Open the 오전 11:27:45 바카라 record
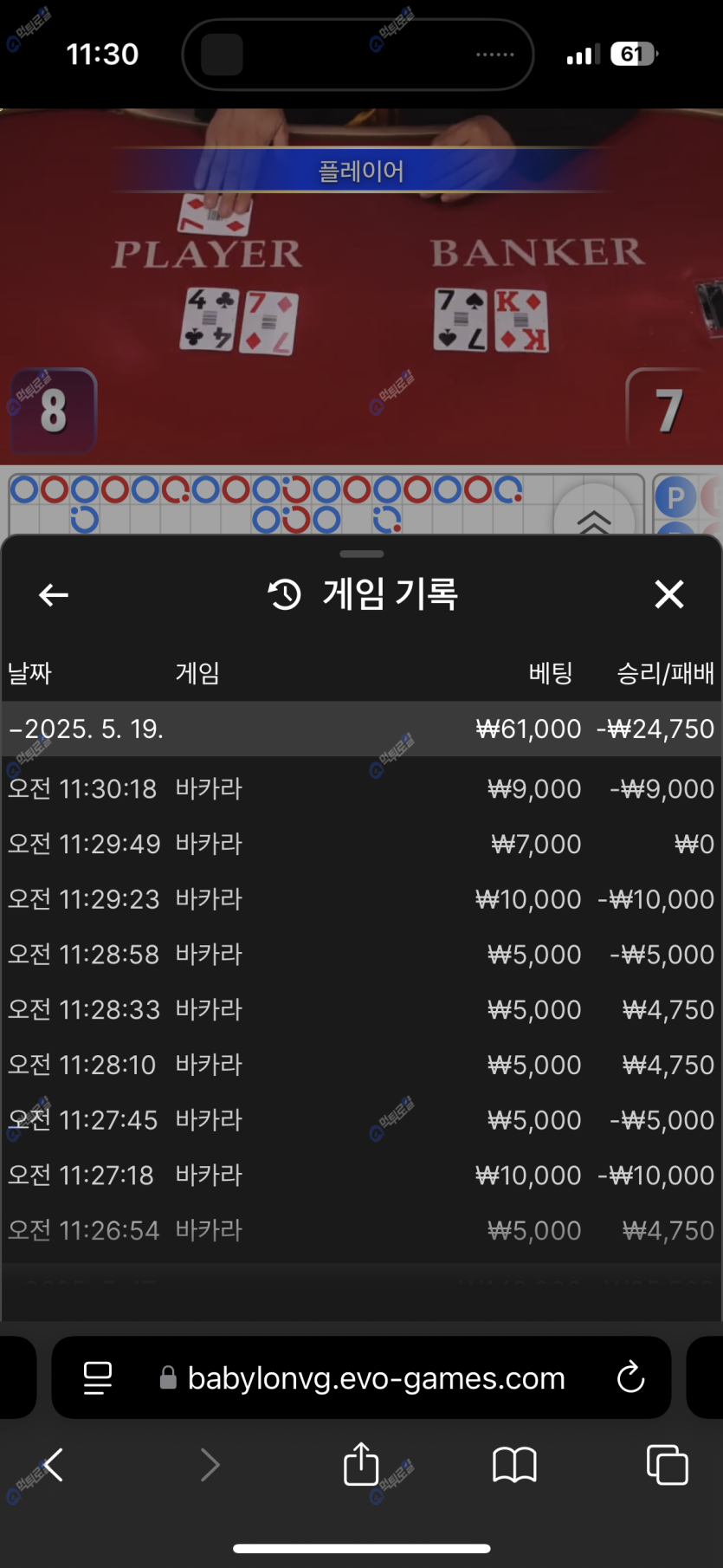 pos(360,1119)
